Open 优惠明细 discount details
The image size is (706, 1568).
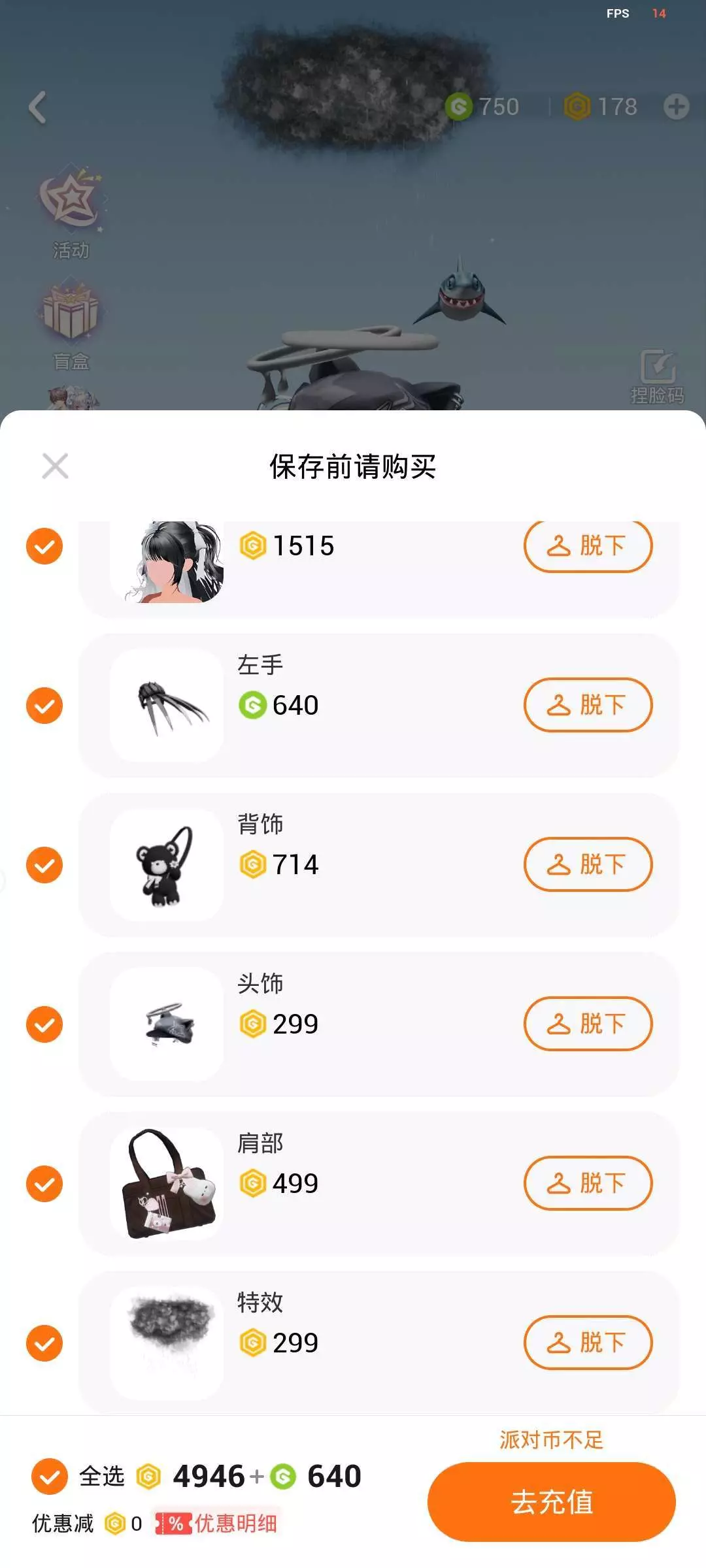(x=217, y=1524)
